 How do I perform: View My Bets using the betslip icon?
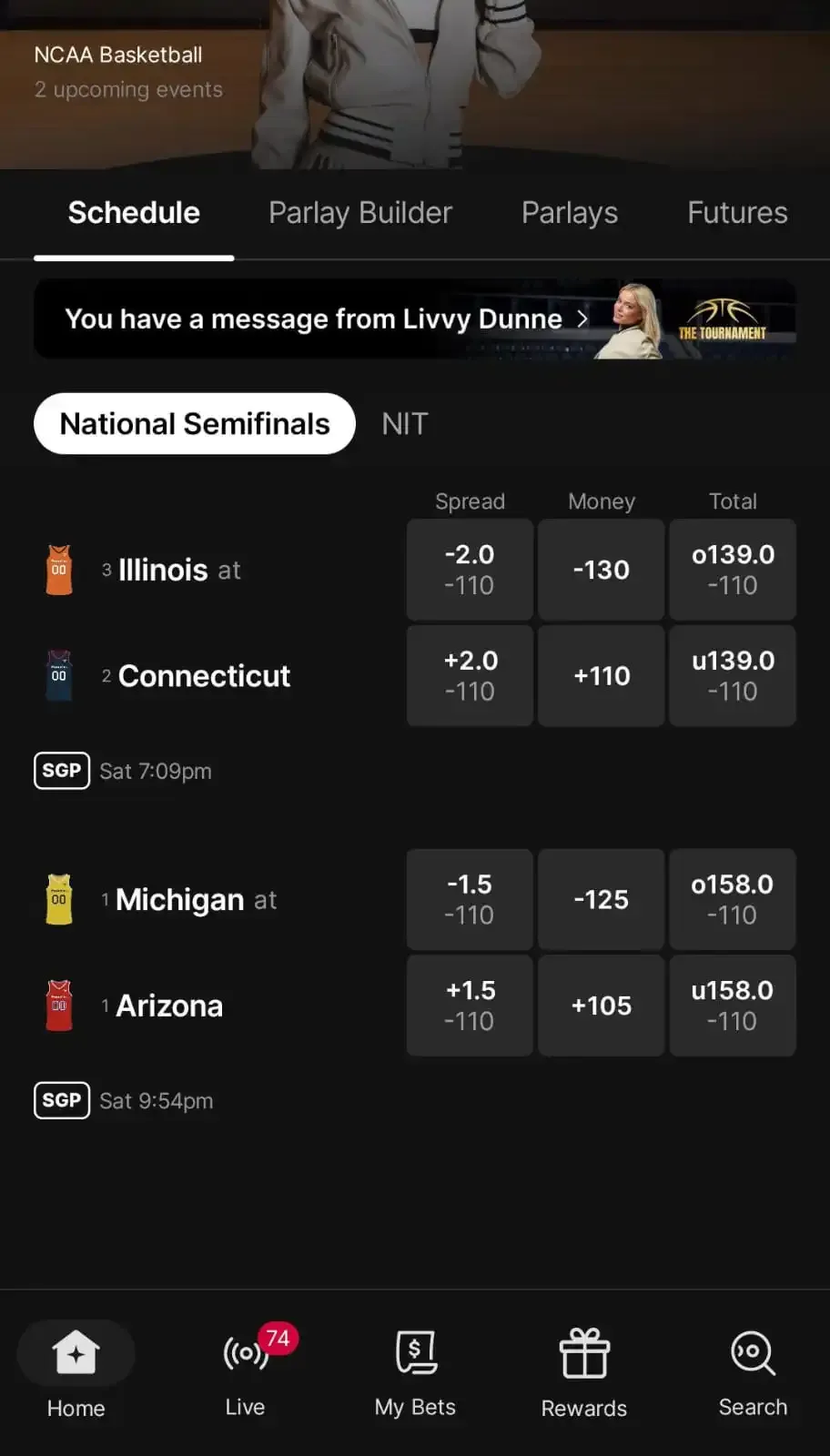pos(414,1370)
